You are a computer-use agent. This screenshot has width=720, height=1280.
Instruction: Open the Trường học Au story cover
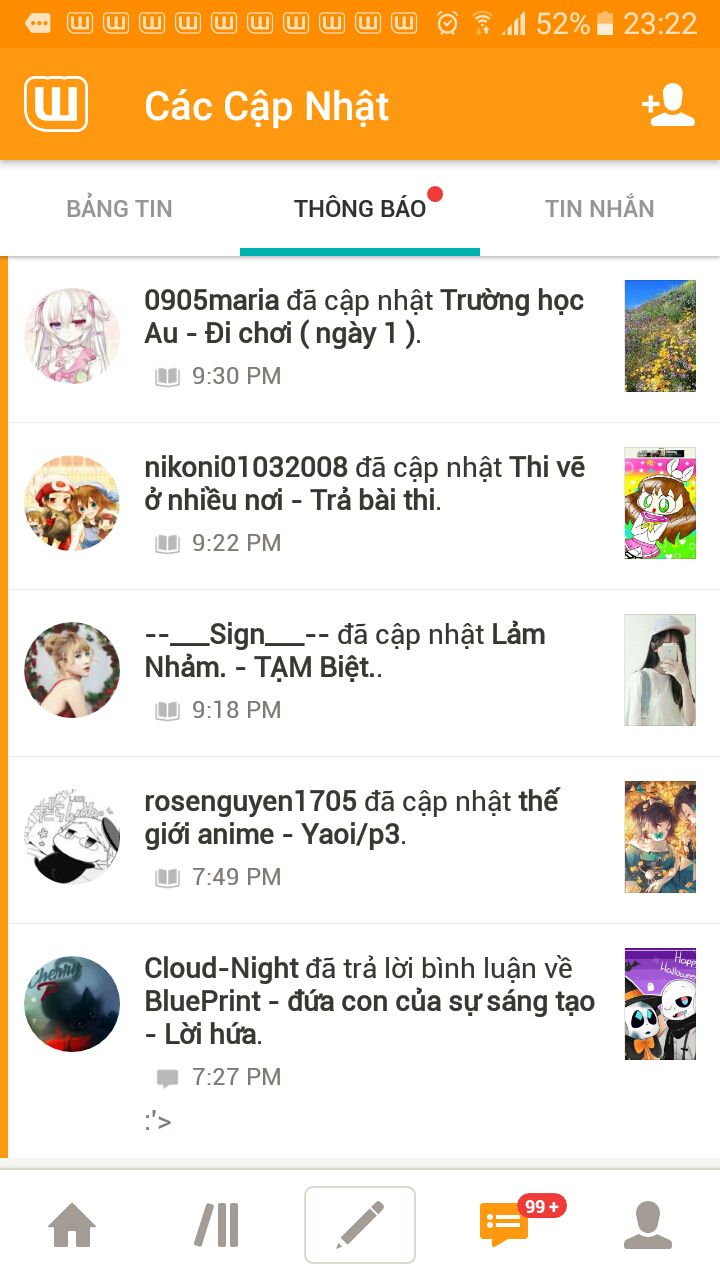(660, 336)
